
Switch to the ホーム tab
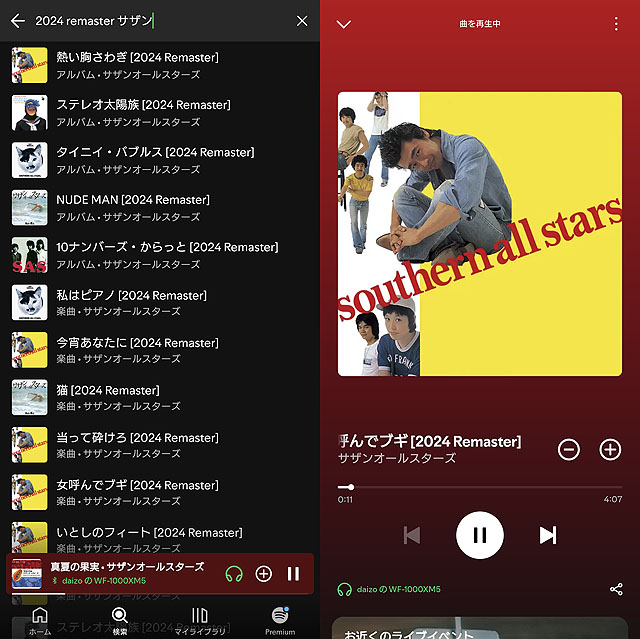coord(40,620)
